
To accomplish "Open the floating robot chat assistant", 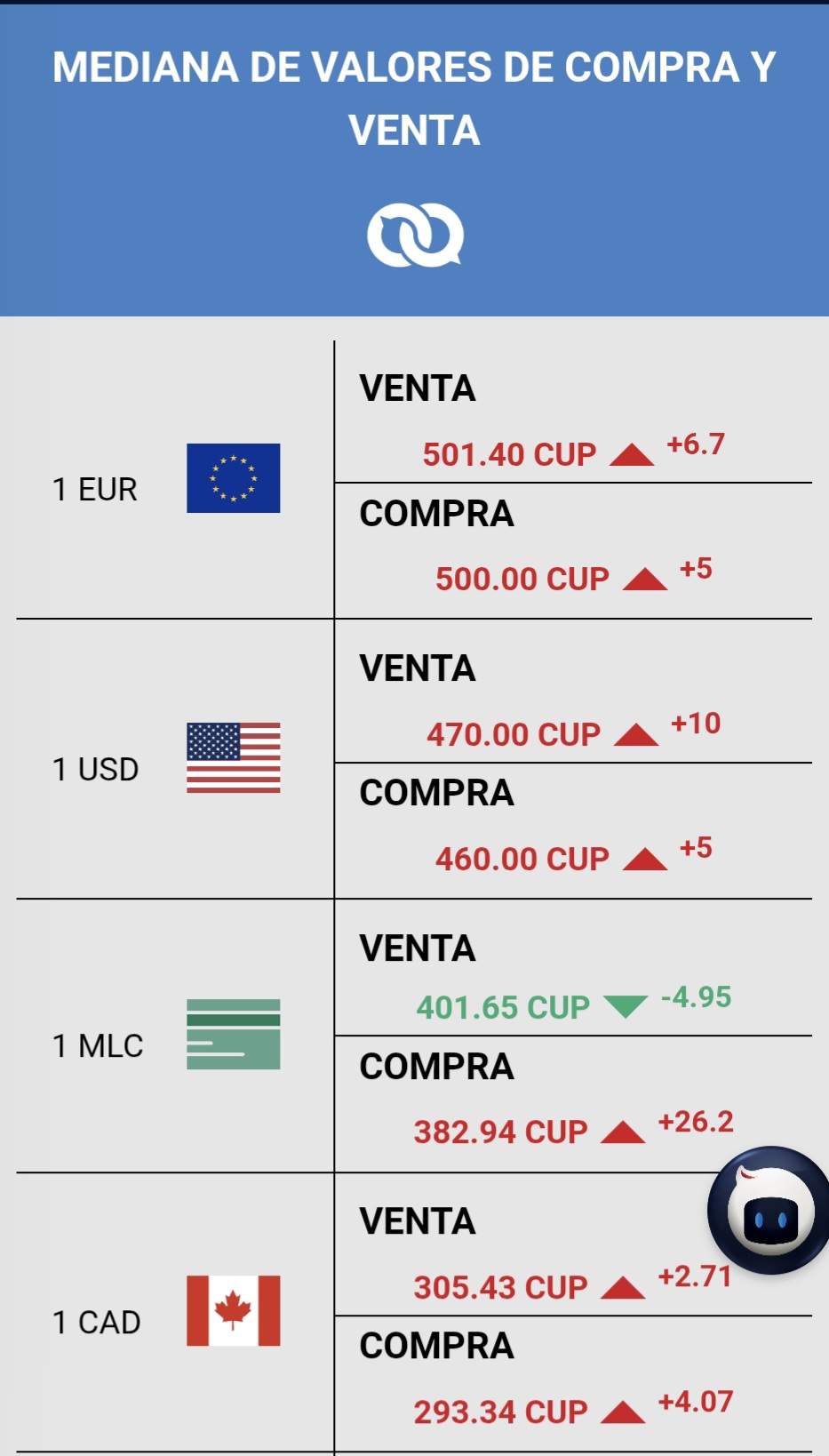I will pos(769,1211).
